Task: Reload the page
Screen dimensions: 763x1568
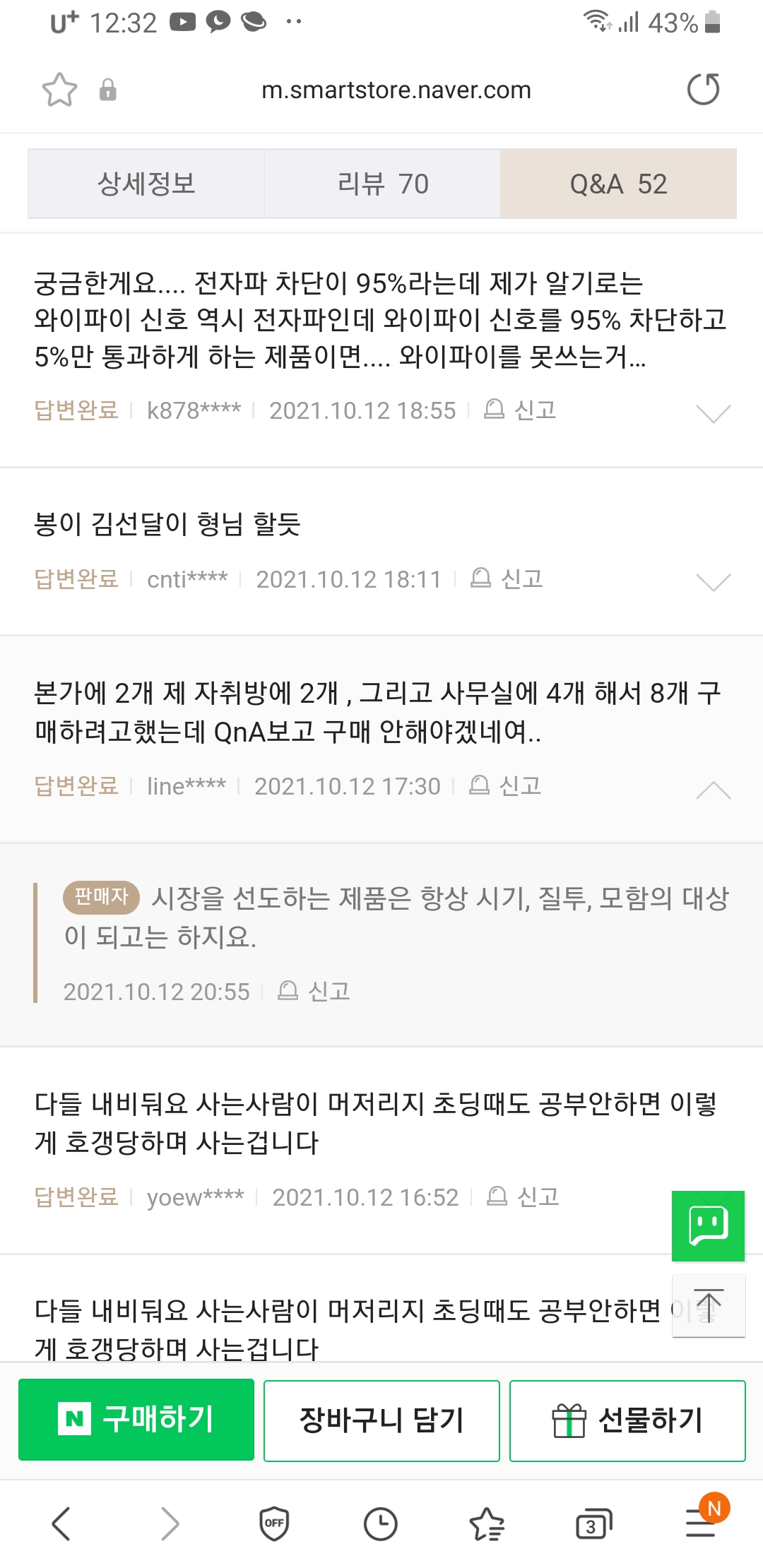Action: point(703,89)
